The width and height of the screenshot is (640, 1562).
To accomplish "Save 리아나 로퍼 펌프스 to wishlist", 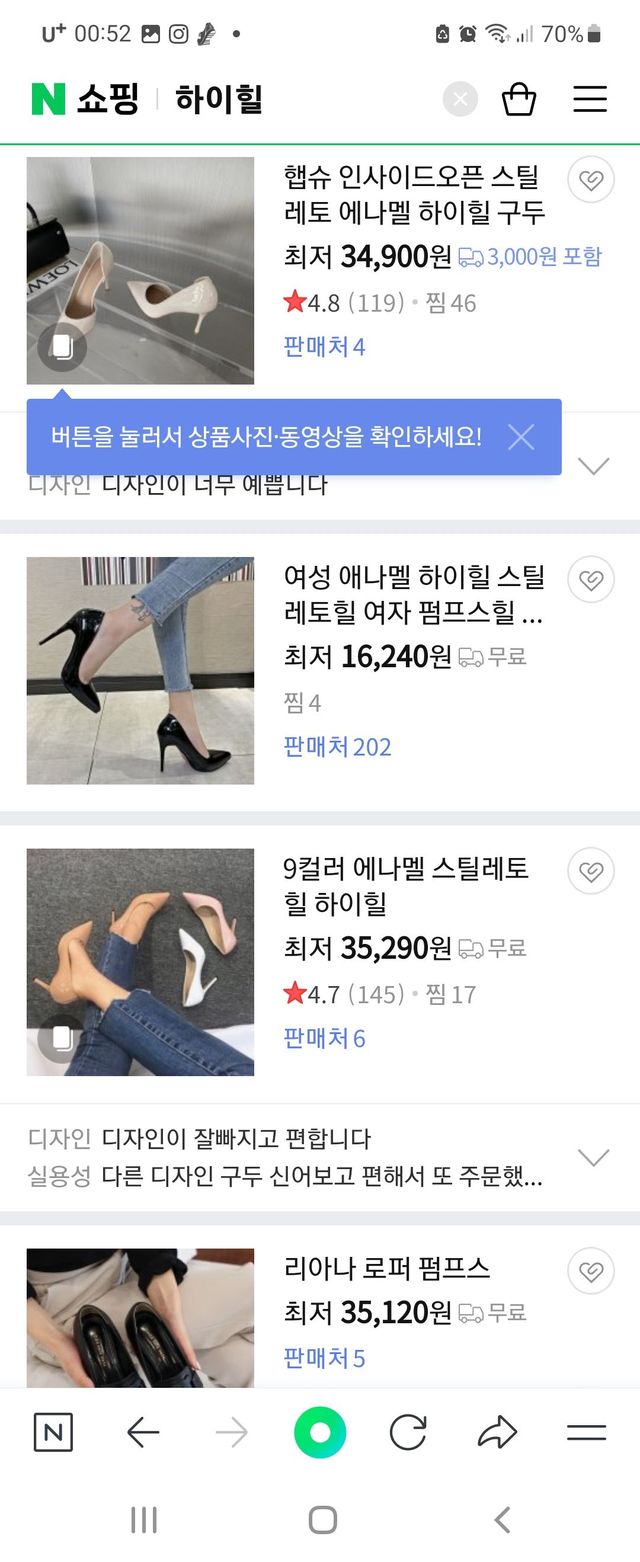I will coord(591,1271).
